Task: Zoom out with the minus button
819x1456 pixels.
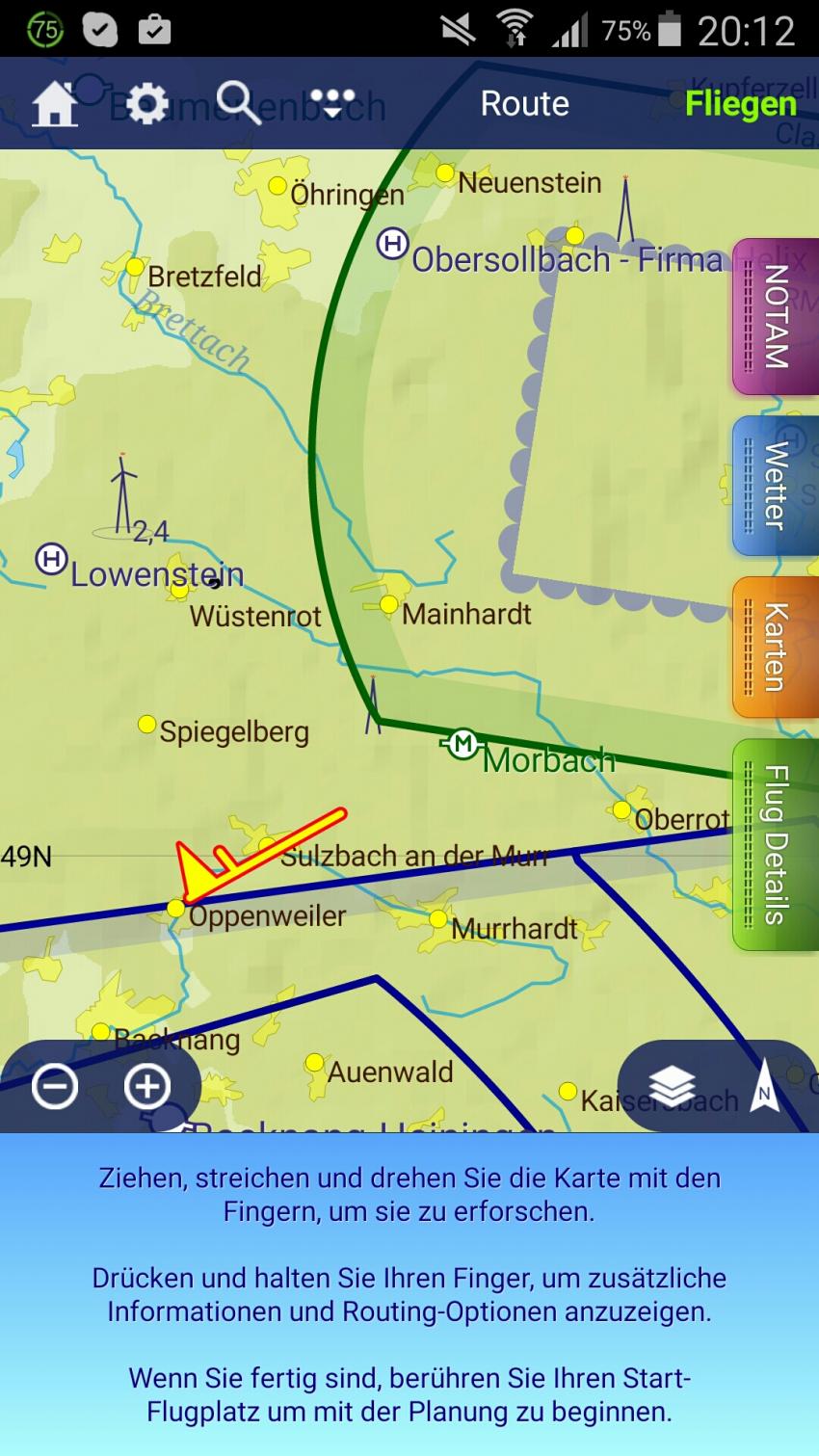Action: click(55, 1086)
